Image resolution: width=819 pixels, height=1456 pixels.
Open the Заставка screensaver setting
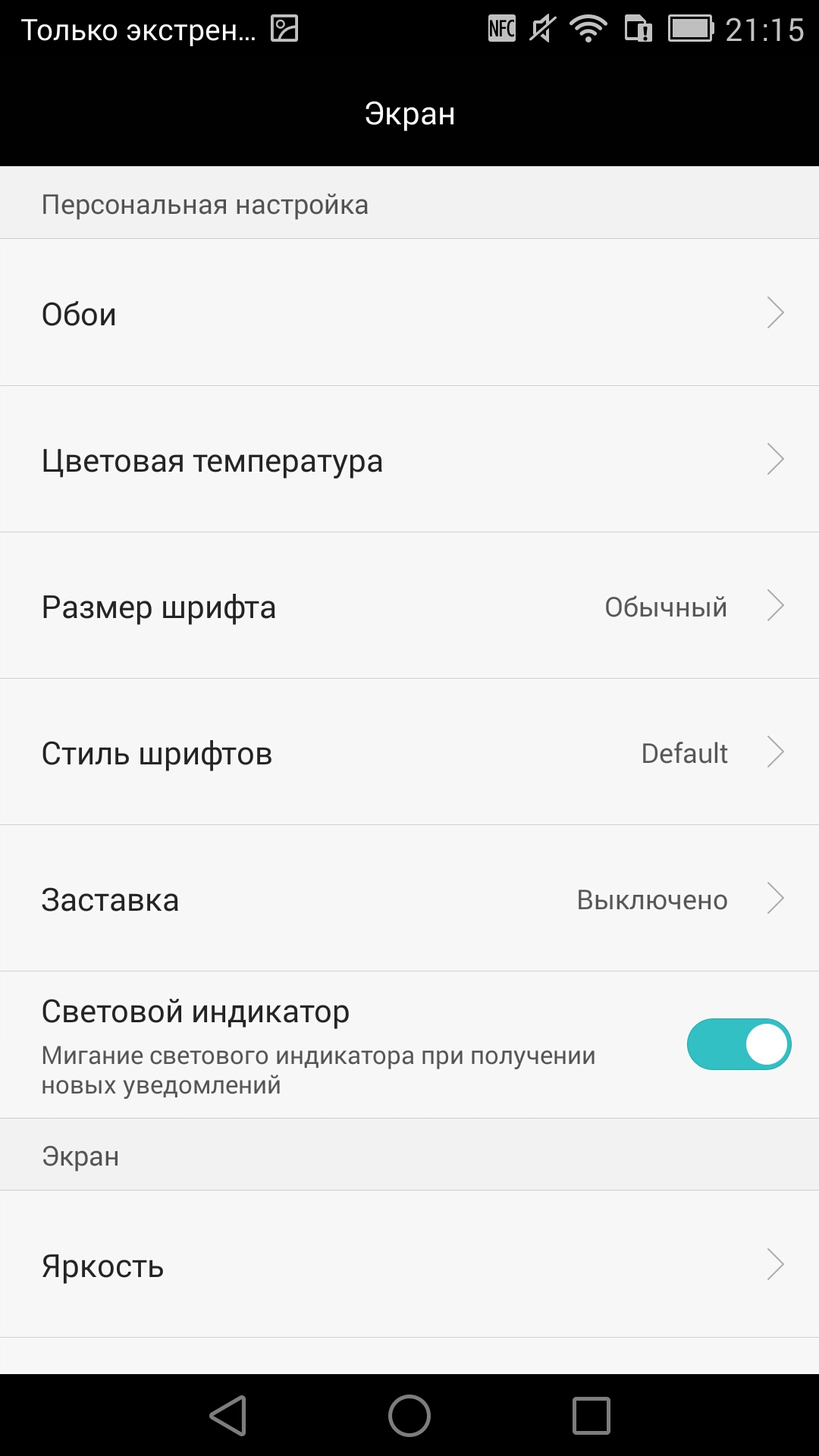(x=409, y=898)
